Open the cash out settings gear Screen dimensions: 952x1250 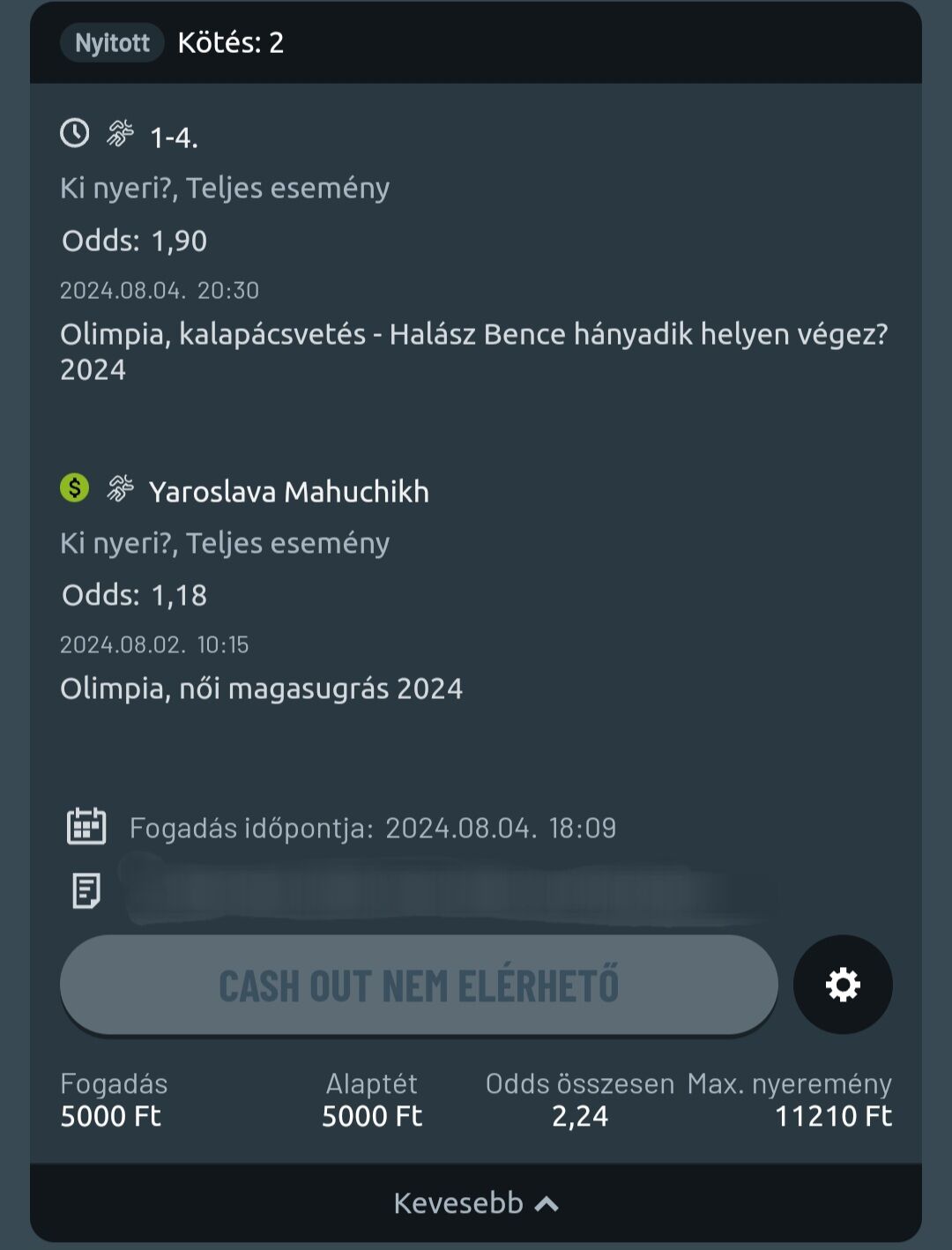(843, 985)
